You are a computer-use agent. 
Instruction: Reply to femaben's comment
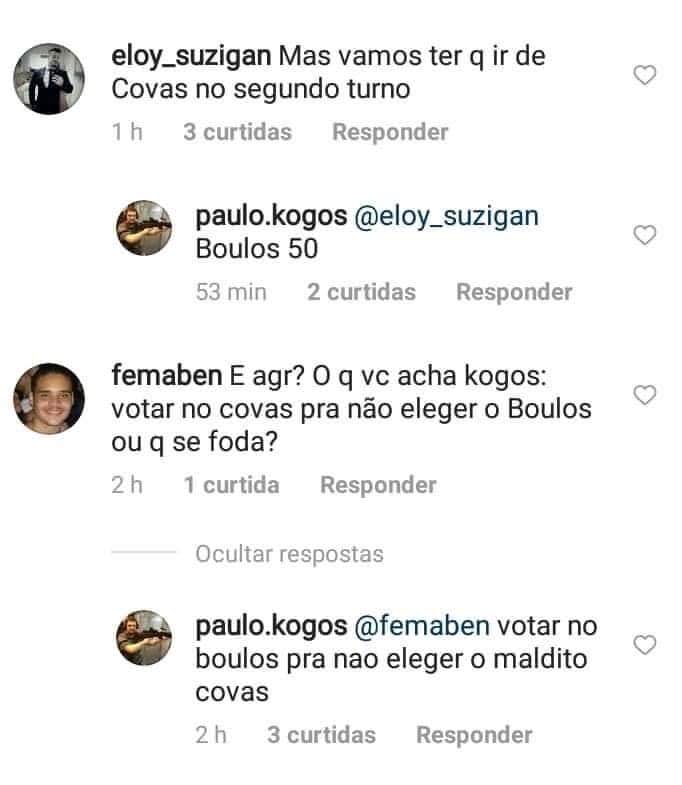[x=378, y=485]
